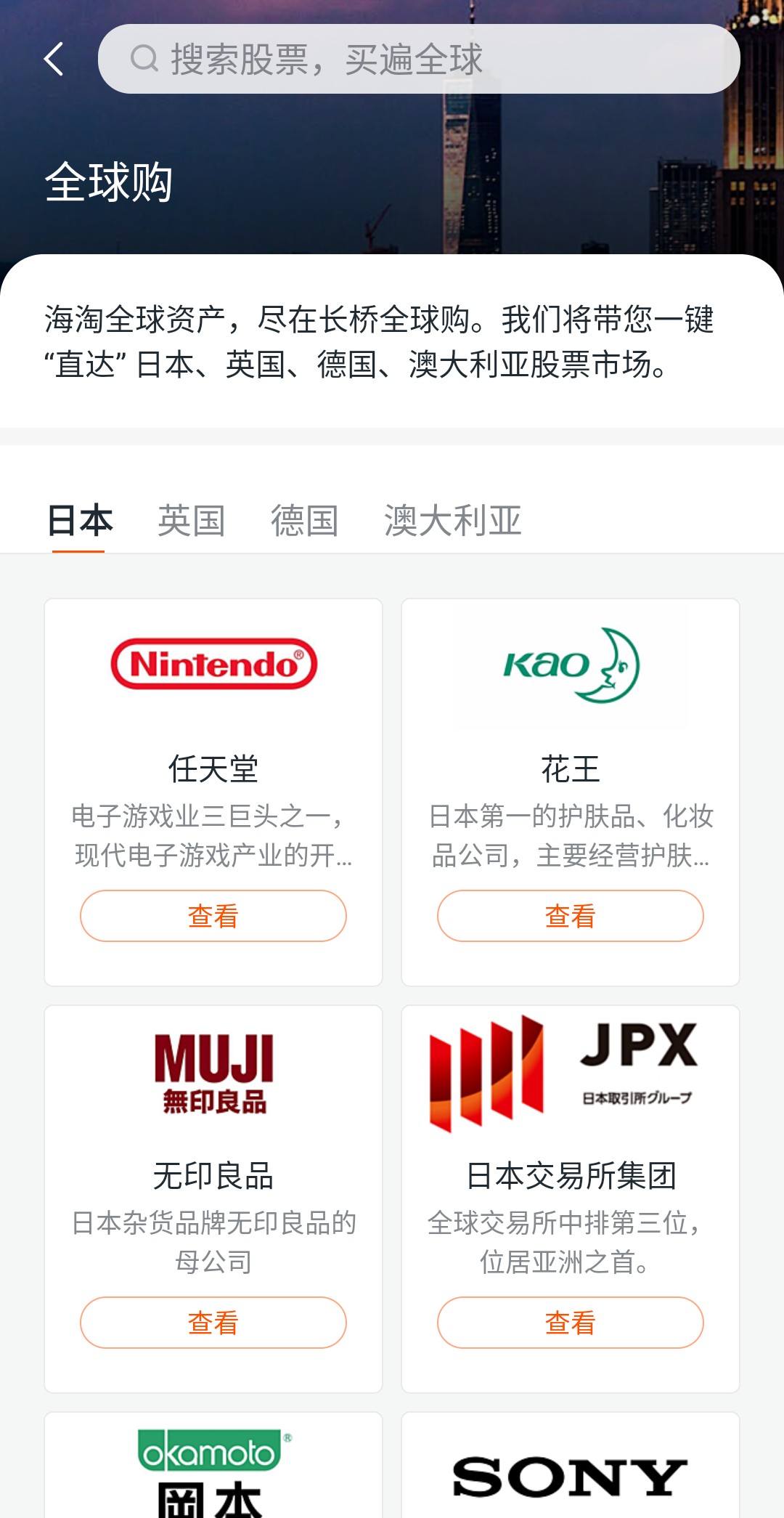The image size is (784, 1518).
Task: Tap the stock search box
Action: point(419,59)
